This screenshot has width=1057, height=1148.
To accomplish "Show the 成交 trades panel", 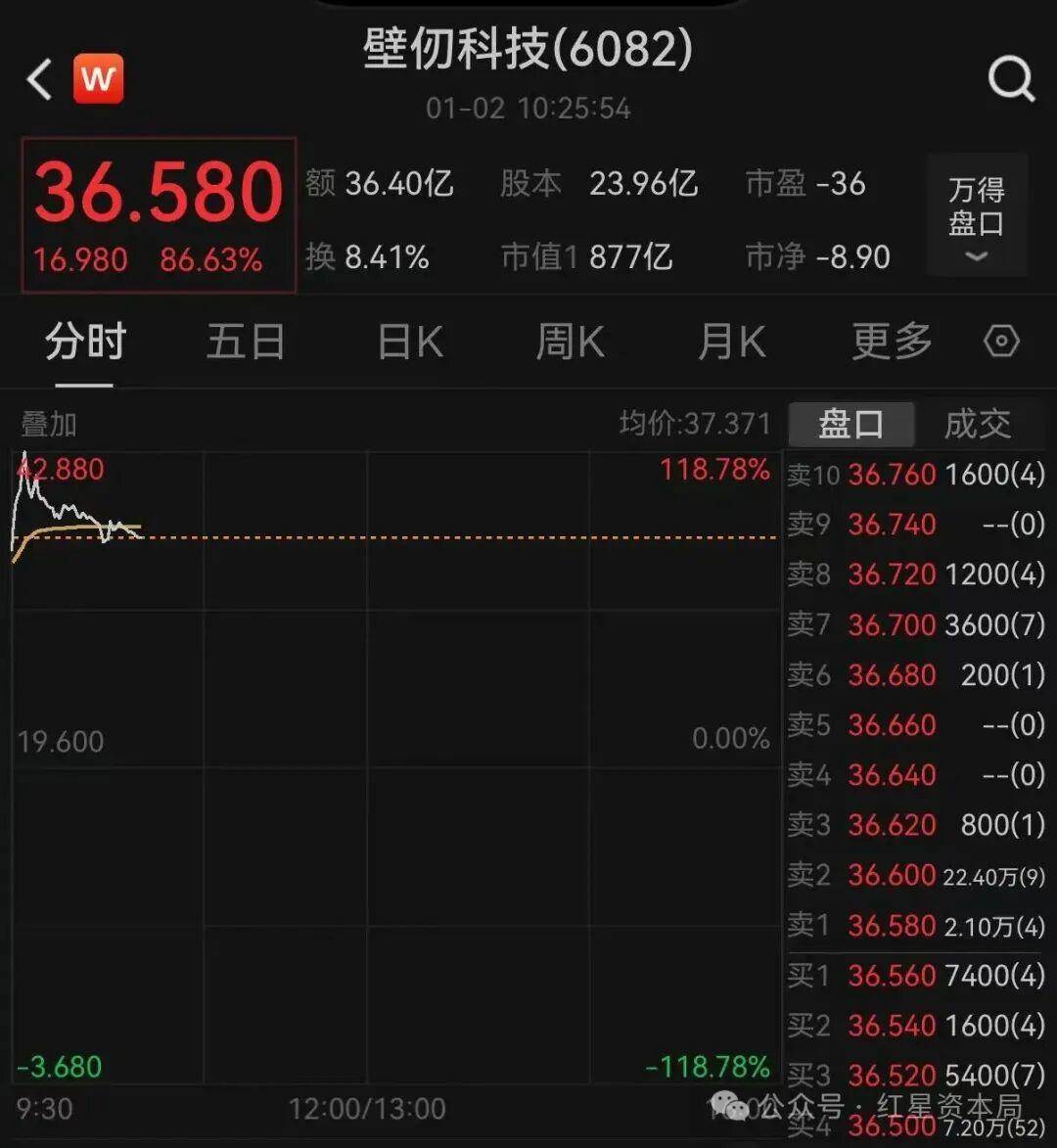I will [977, 424].
